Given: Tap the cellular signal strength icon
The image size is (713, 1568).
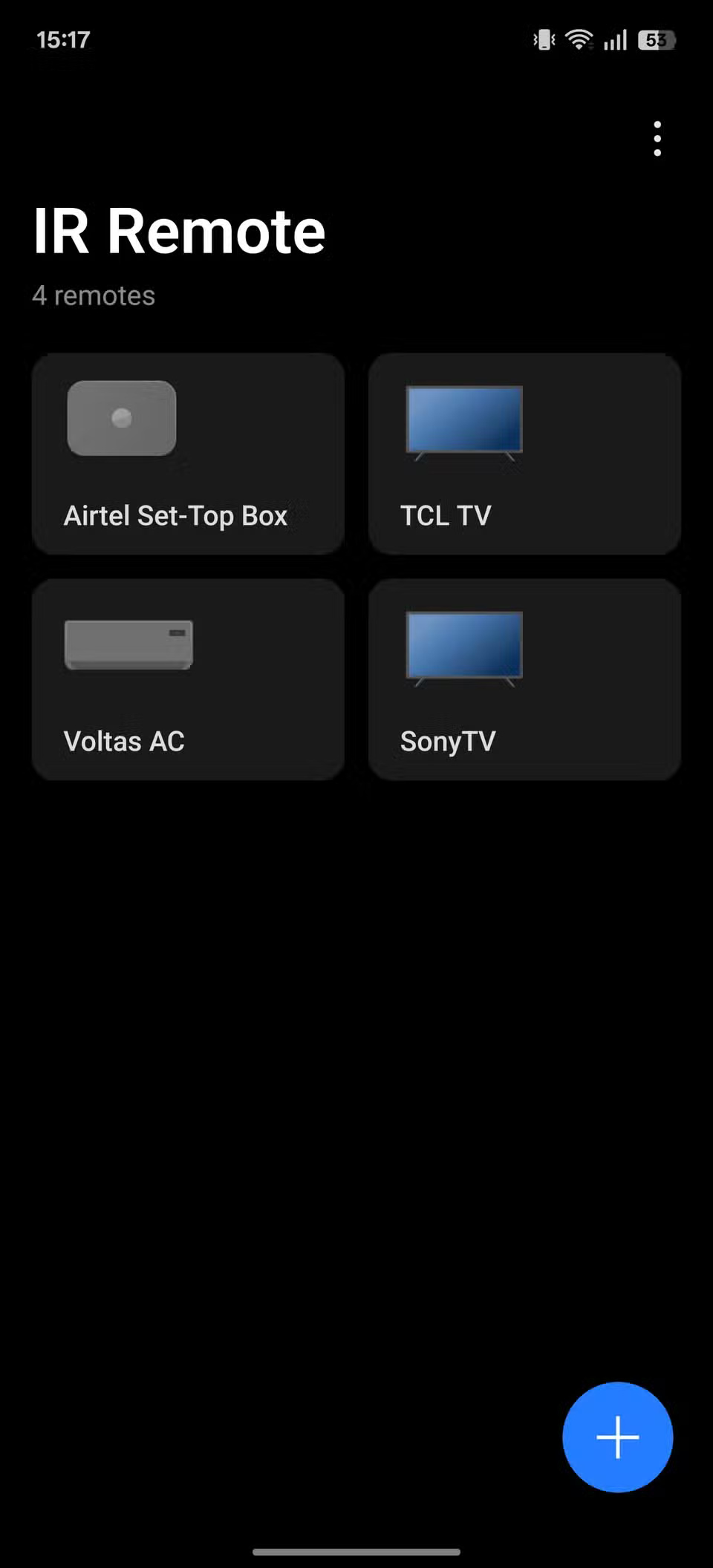Looking at the screenshot, I should coord(616,39).
